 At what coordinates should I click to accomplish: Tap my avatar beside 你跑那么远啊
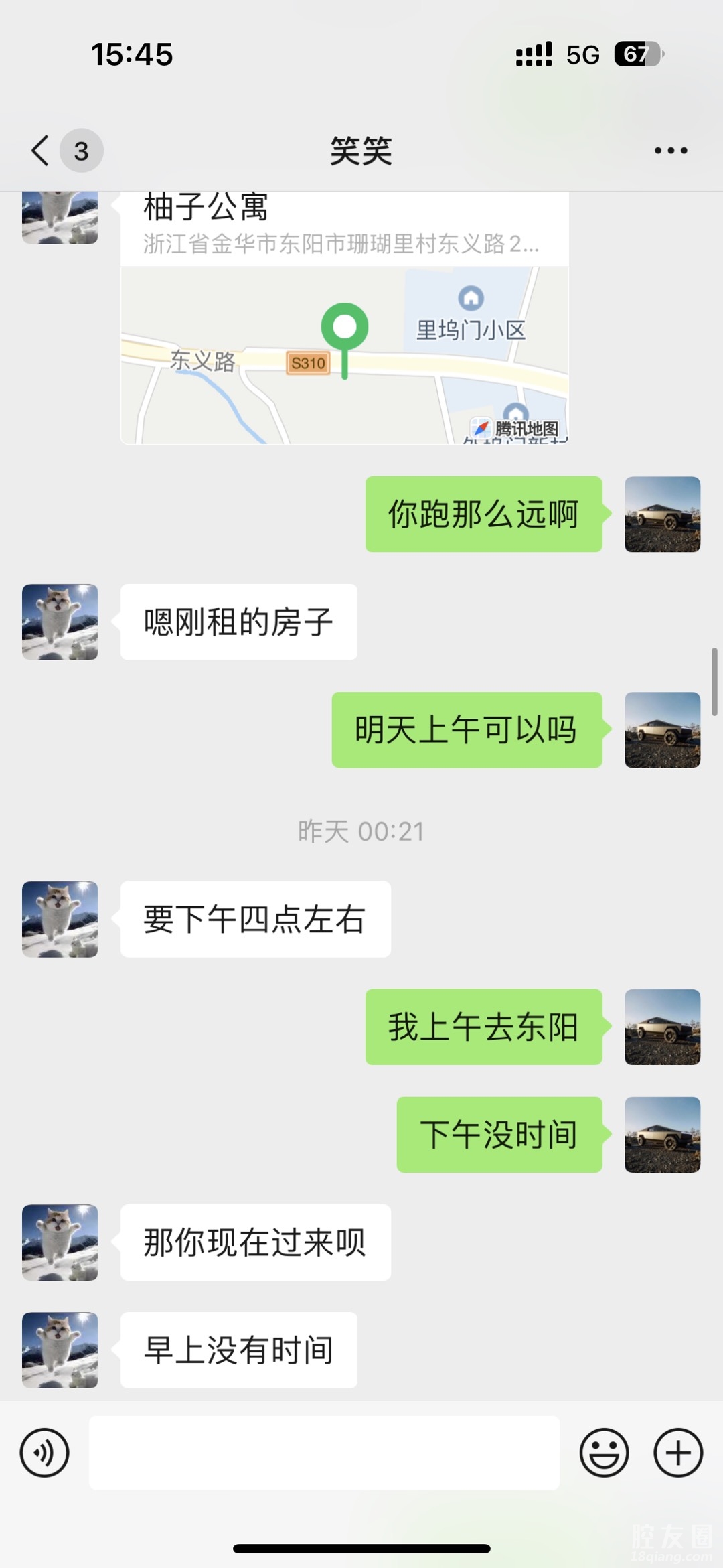pyautogui.click(x=662, y=514)
